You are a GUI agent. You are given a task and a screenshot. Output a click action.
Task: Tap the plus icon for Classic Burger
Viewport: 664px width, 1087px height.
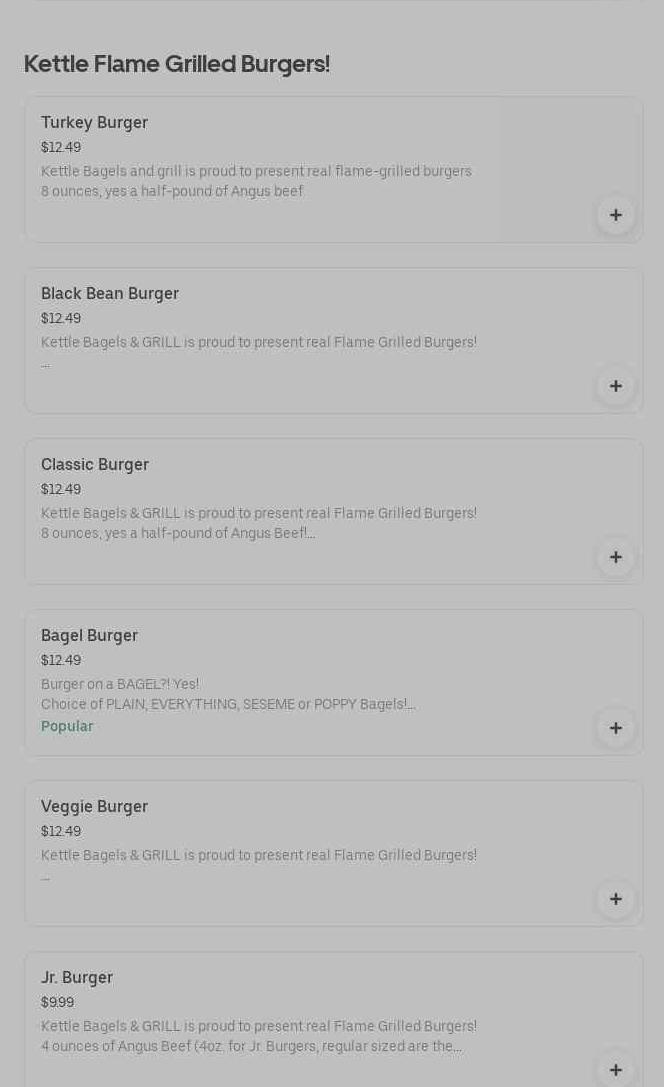pos(615,557)
